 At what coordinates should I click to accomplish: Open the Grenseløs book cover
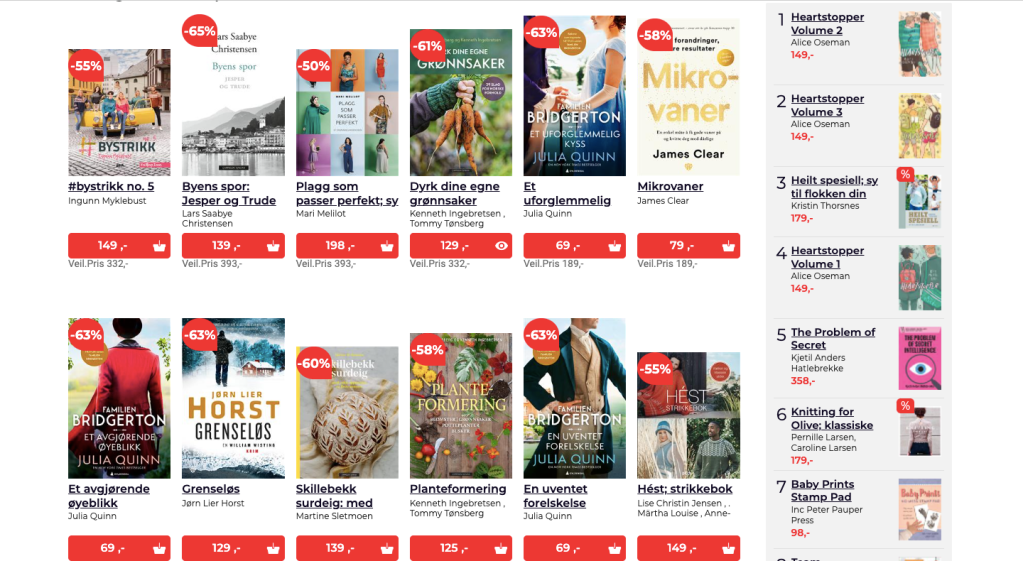point(233,398)
